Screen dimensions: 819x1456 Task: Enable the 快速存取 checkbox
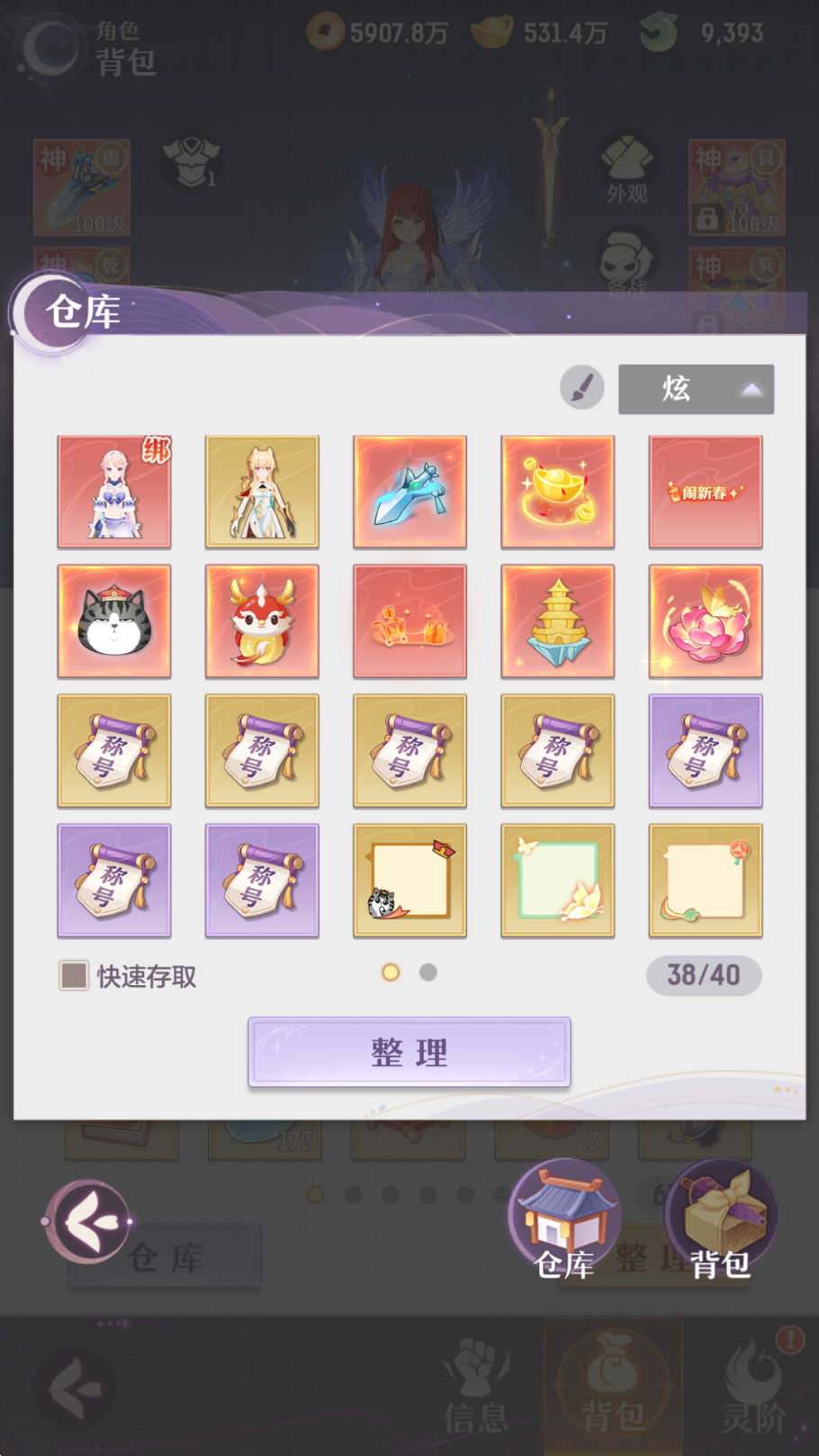pos(74,975)
